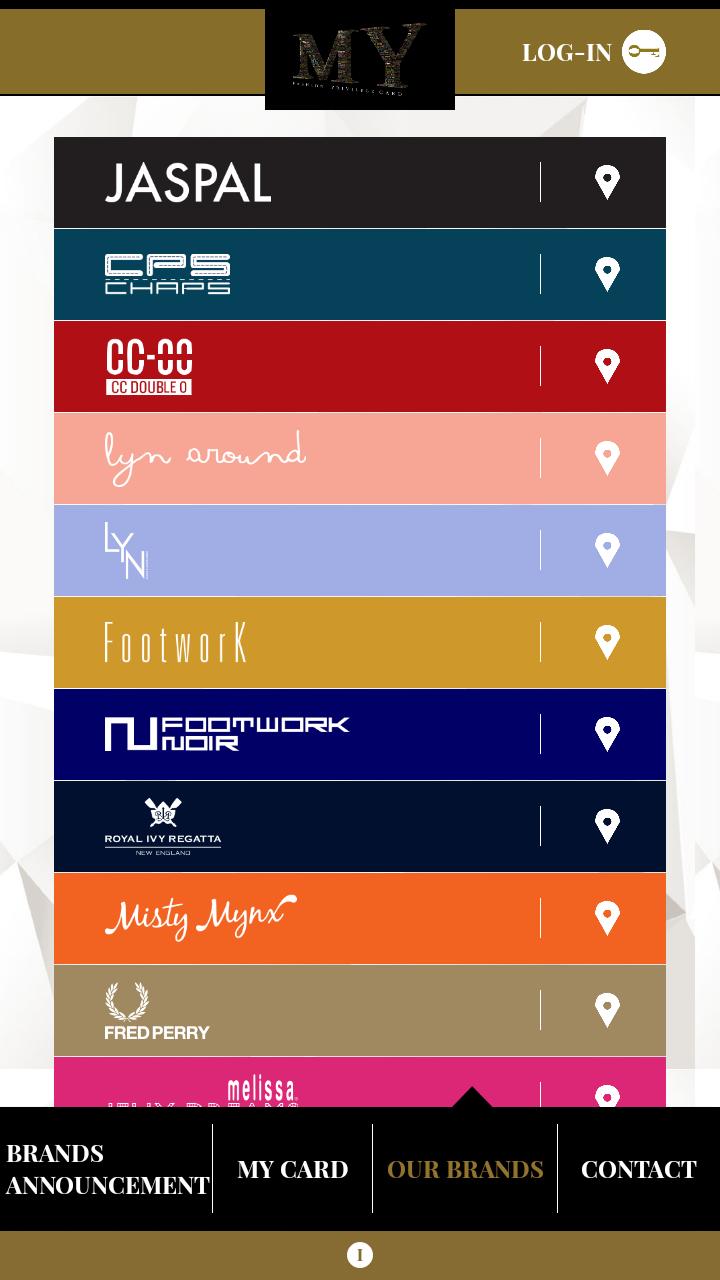The image size is (720, 1280).
Task: Show JASPAL store locations pin
Action: [607, 182]
